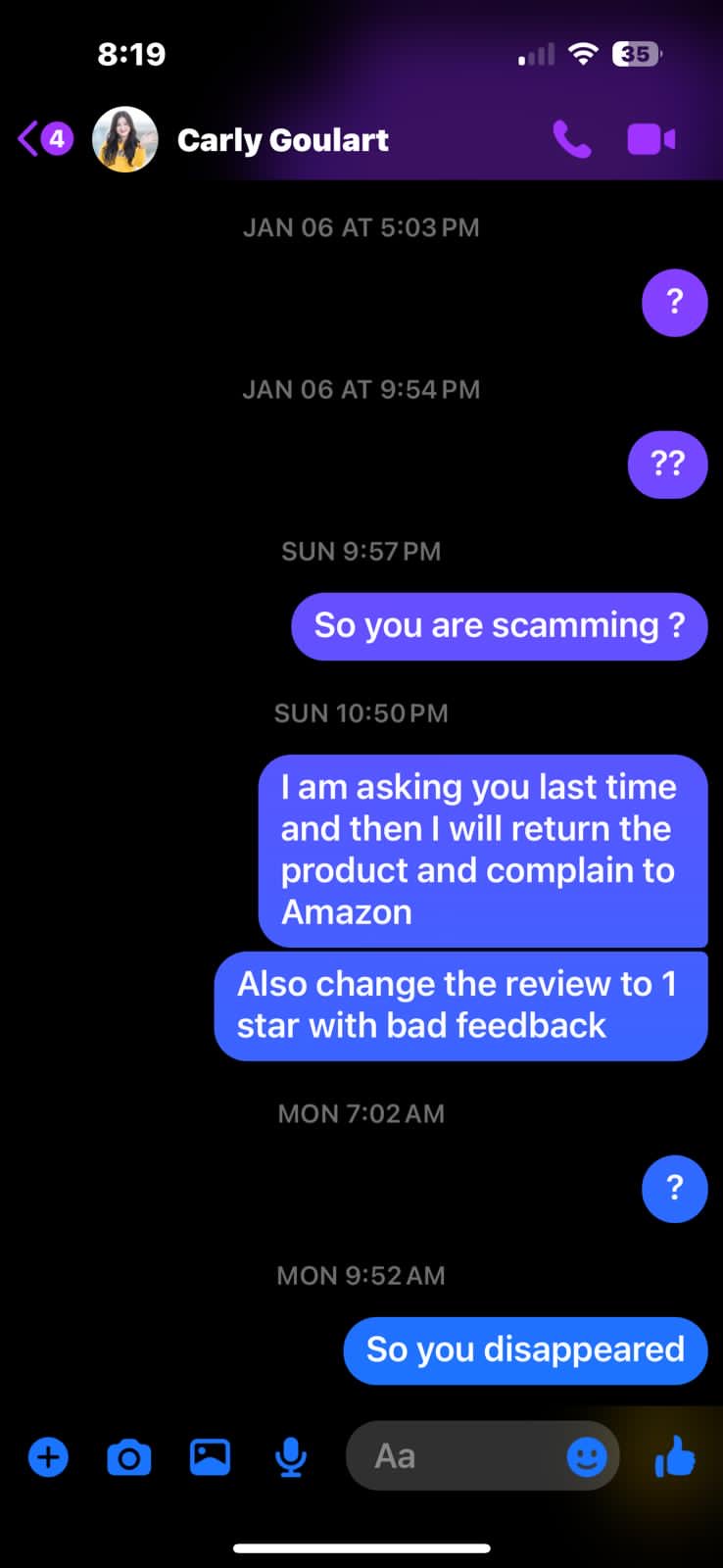Viewport: 723px width, 1568px height.
Task: Start a voice call with Carly Goulart
Action: (x=571, y=140)
